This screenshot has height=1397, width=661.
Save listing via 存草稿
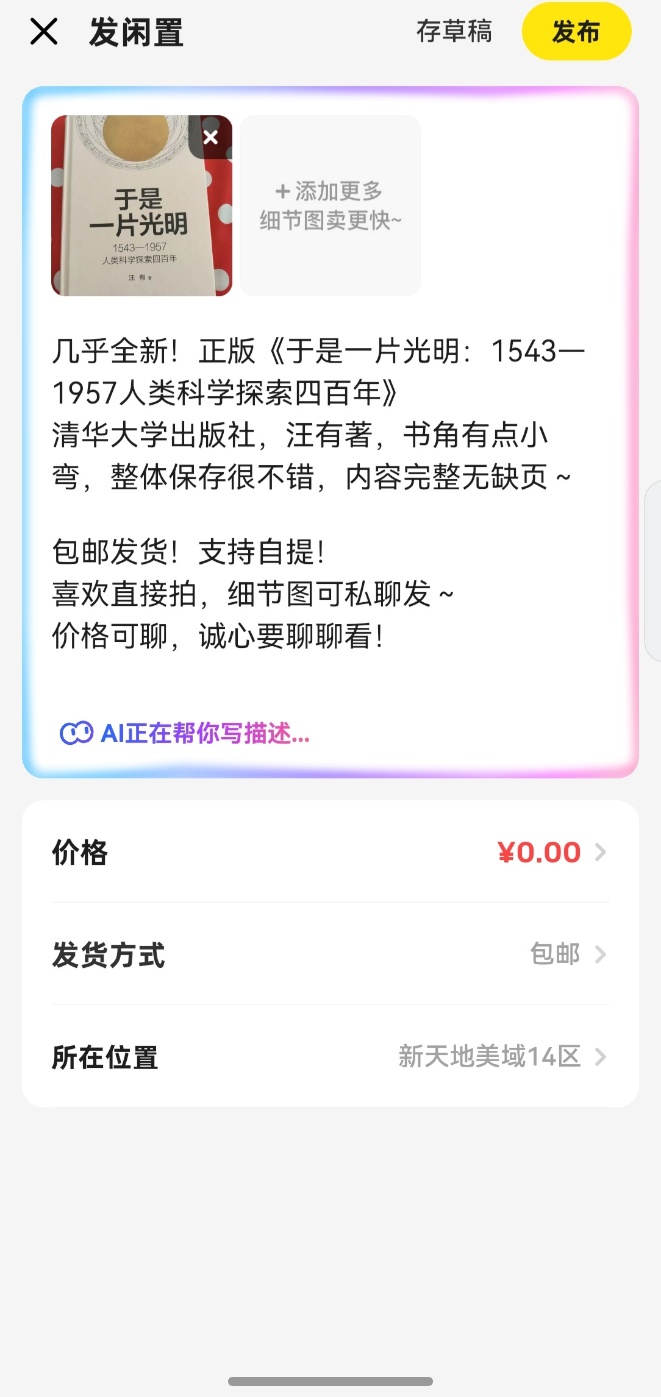(454, 32)
